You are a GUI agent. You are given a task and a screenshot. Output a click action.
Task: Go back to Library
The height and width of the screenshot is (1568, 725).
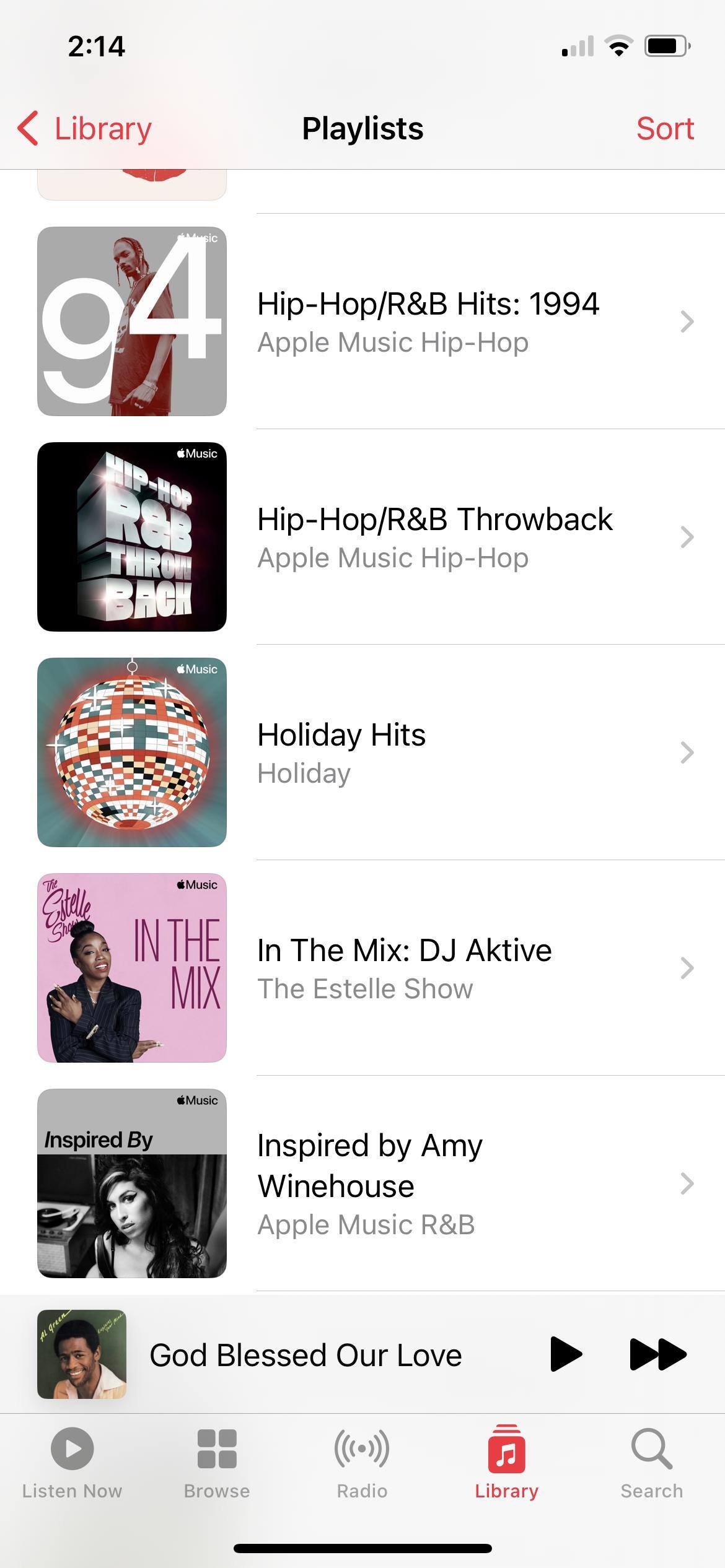point(85,129)
